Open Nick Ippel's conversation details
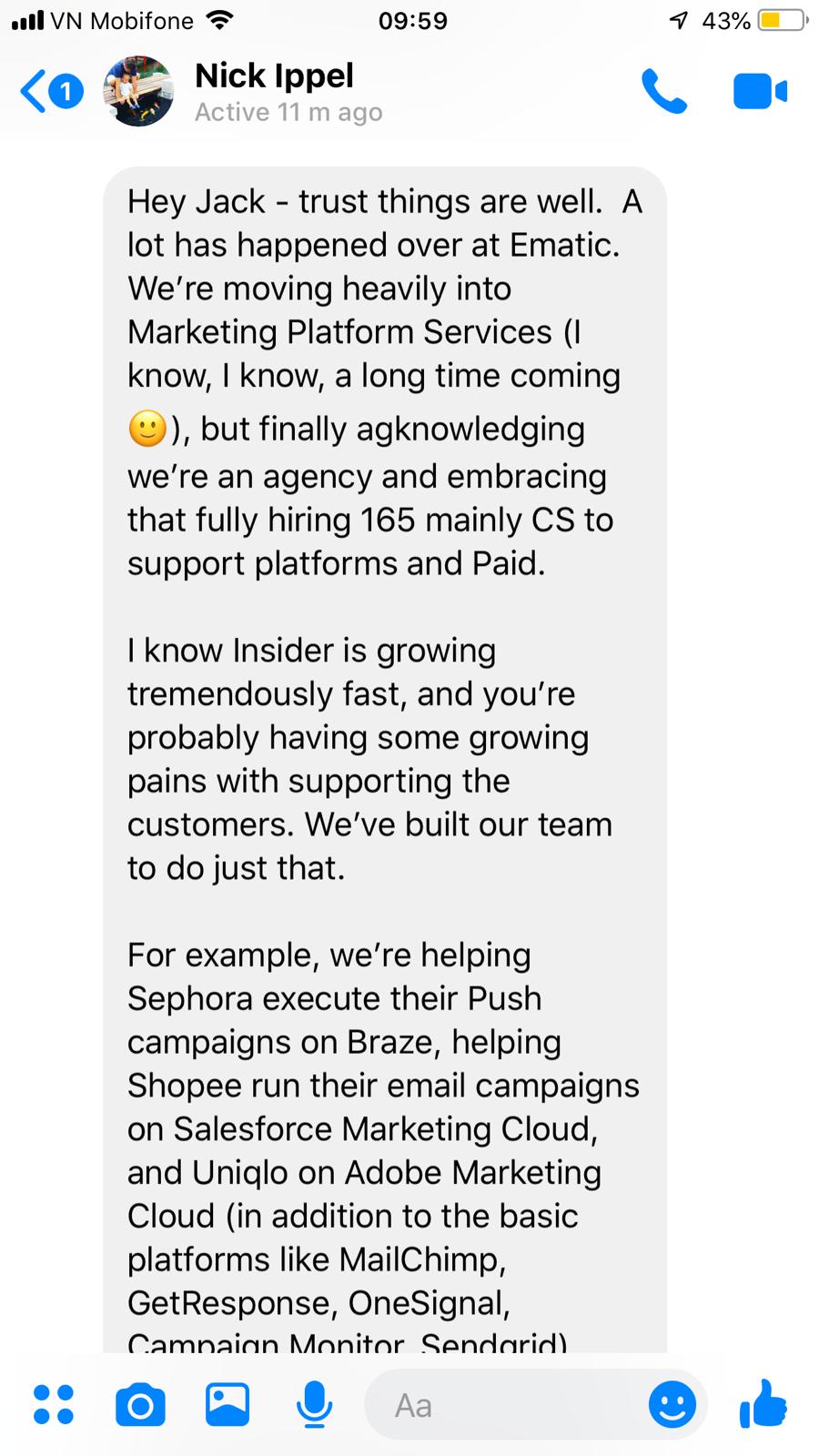Screen dimensions: 819x1456 point(275,92)
